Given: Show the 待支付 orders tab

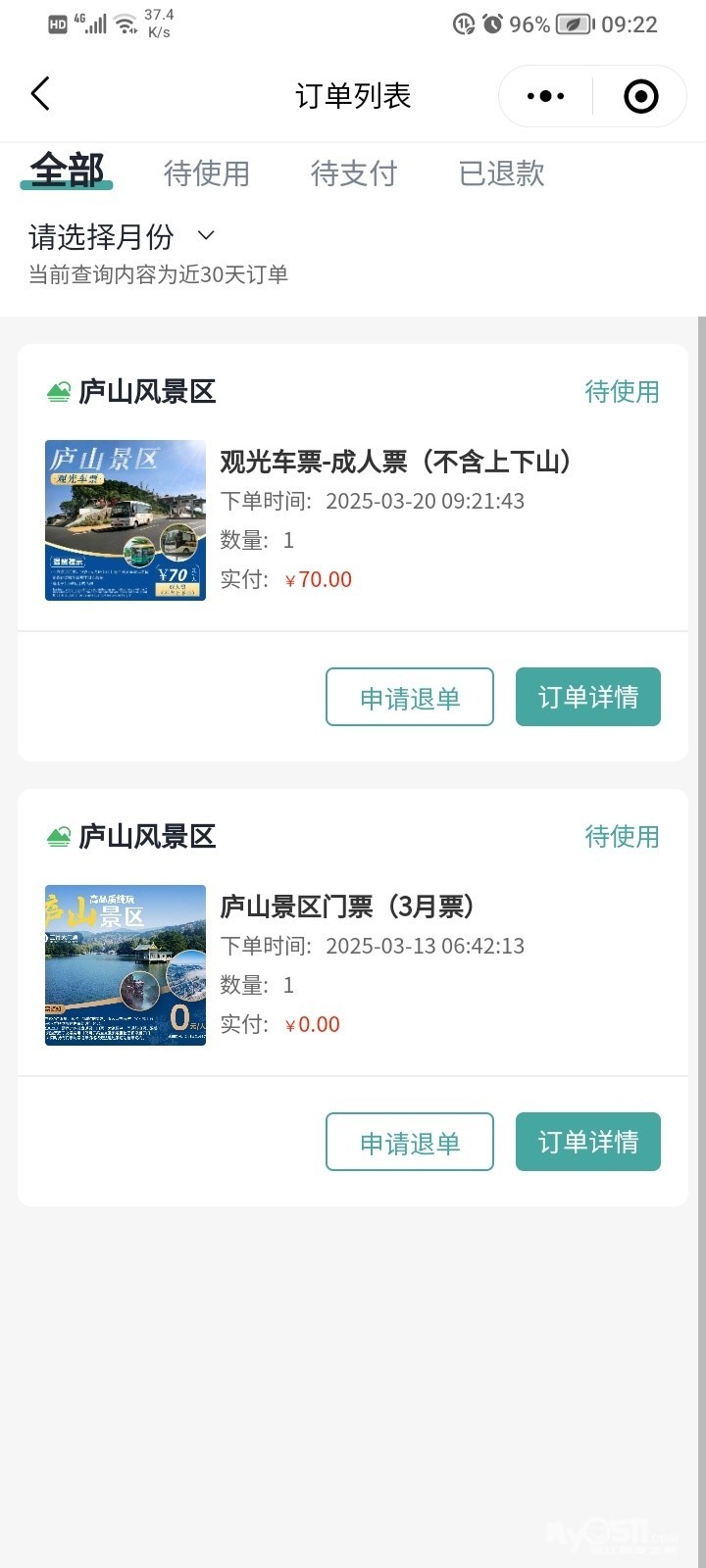Looking at the screenshot, I should pyautogui.click(x=353, y=173).
